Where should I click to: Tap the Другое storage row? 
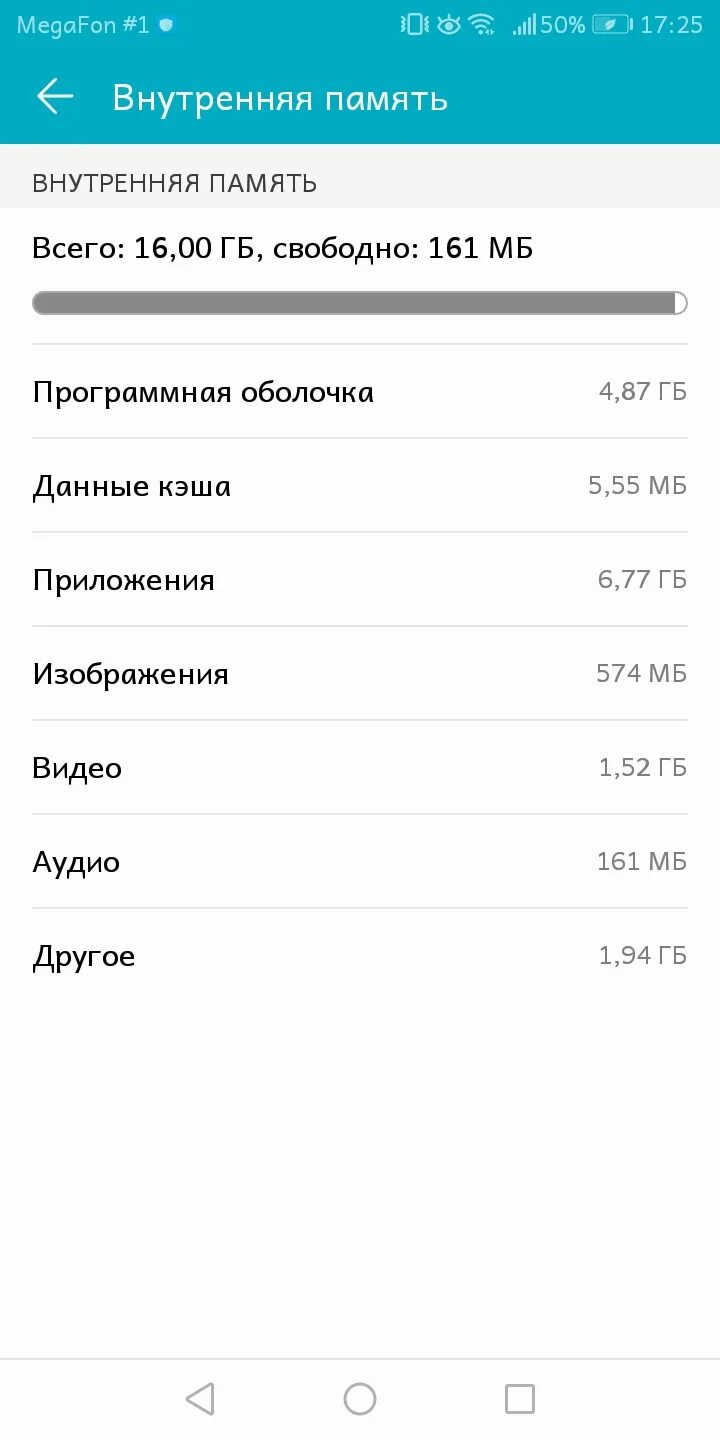[360, 955]
